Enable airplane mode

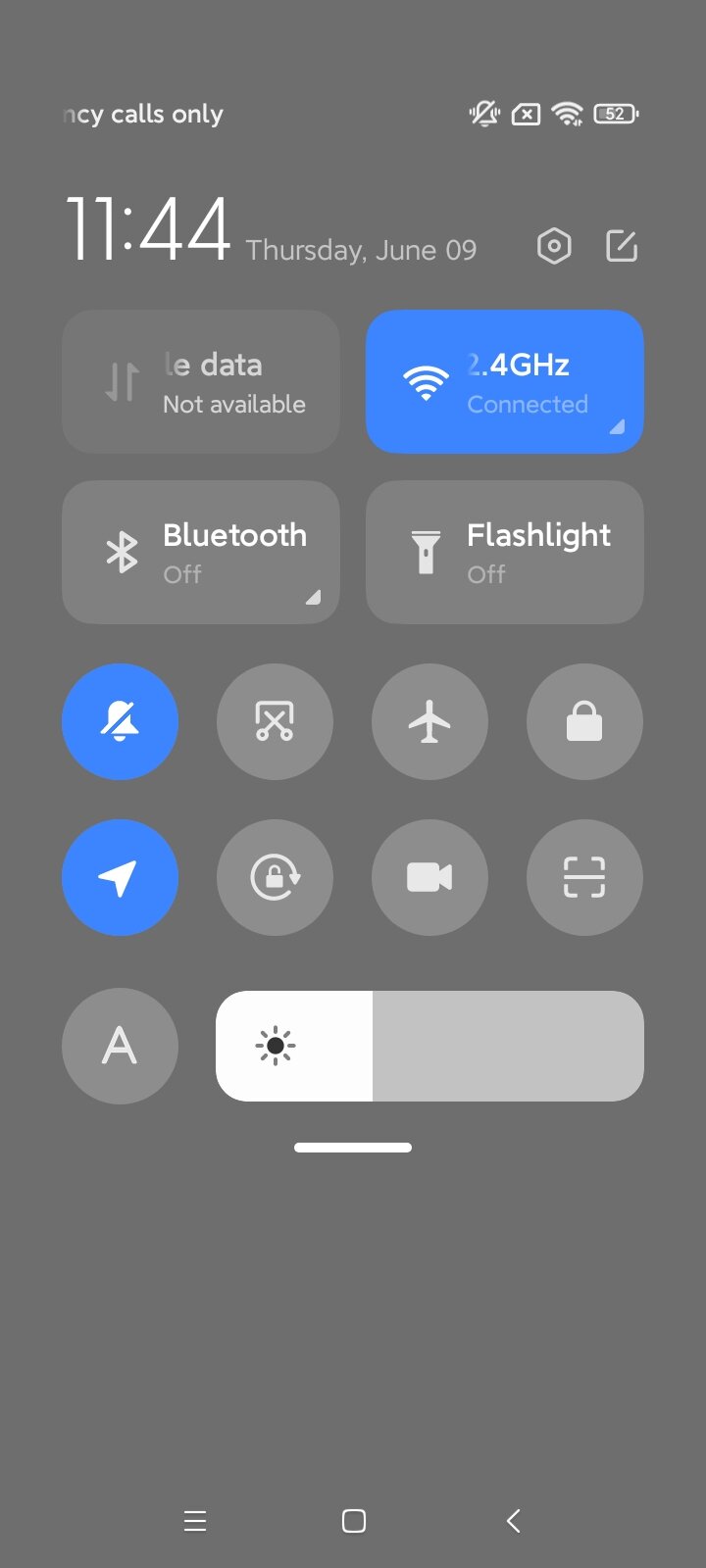429,722
